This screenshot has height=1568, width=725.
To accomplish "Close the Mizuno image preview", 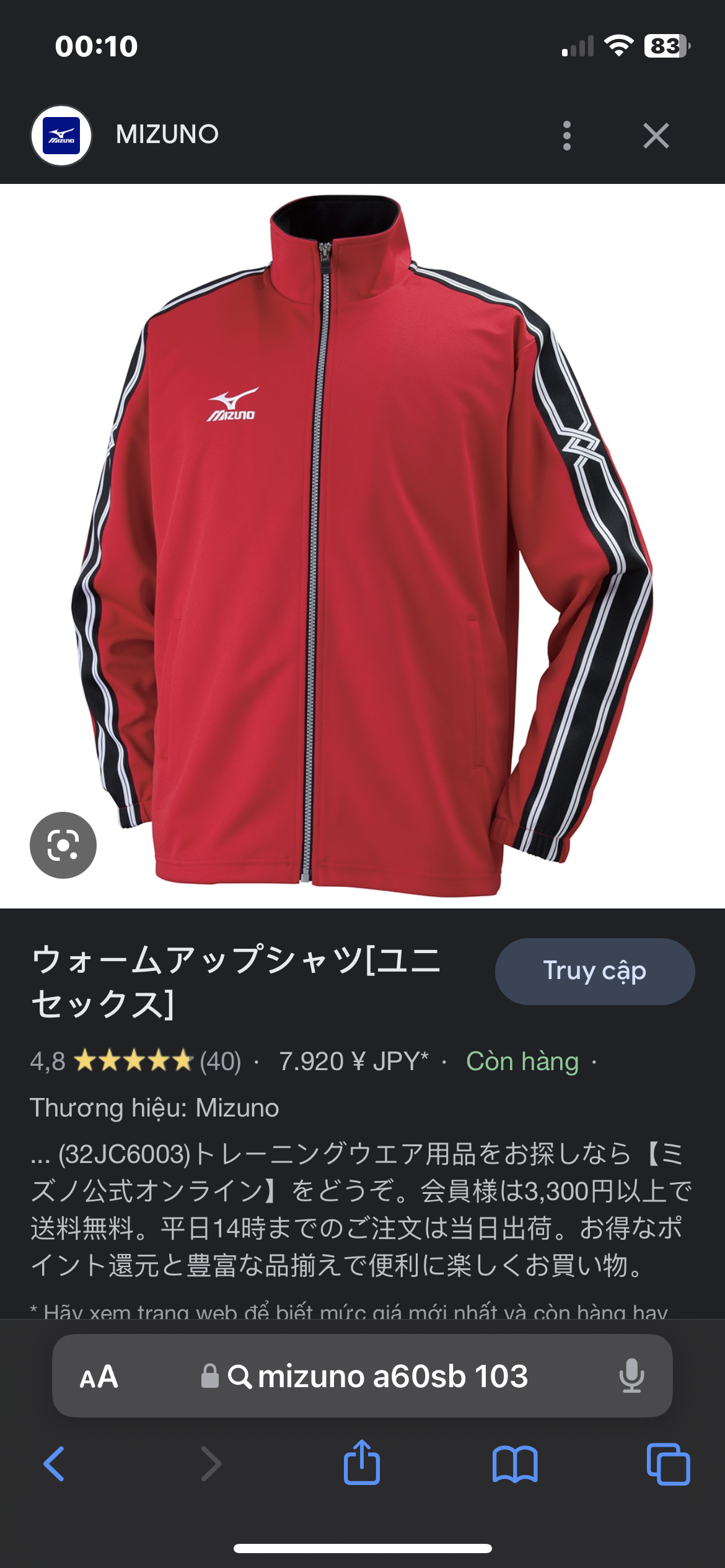I will click(x=656, y=136).
